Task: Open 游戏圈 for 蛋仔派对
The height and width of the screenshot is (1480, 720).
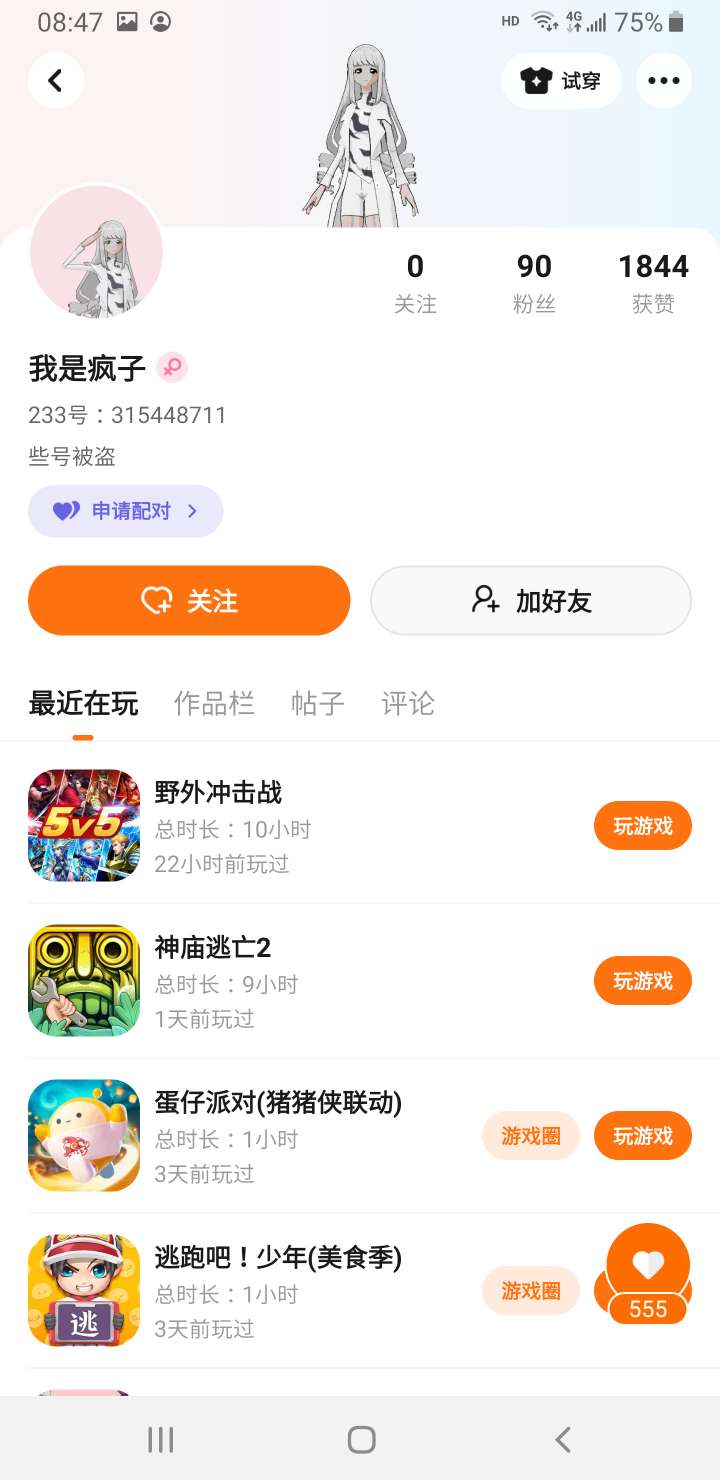Action: [530, 1136]
